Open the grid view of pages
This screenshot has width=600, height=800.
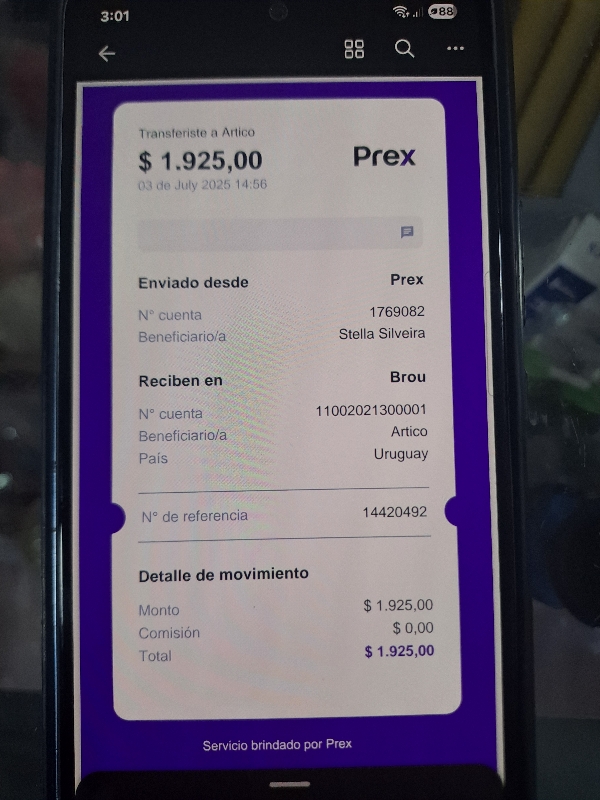pyautogui.click(x=354, y=49)
